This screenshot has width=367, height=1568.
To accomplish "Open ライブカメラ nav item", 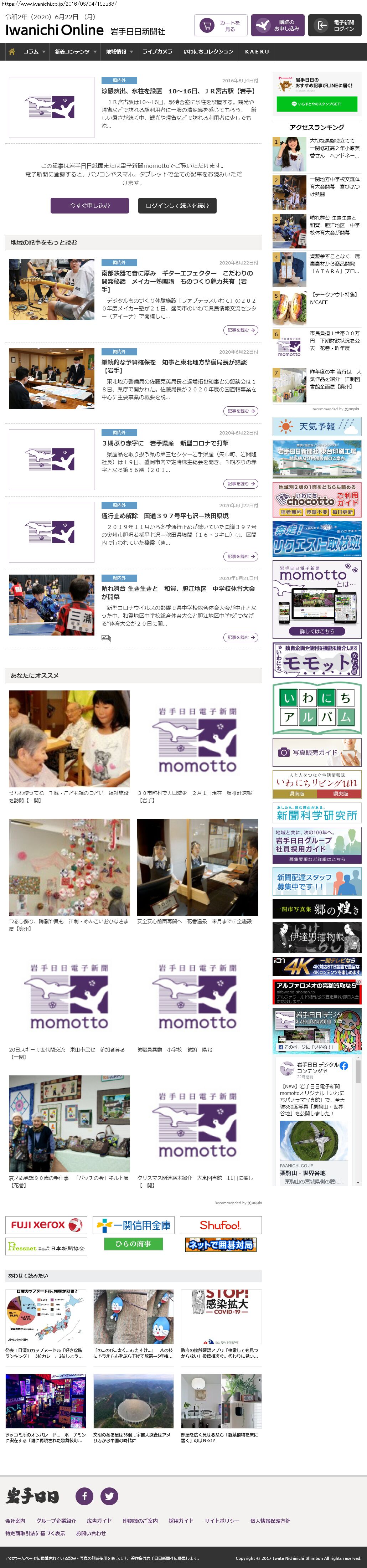I will coord(157,52).
